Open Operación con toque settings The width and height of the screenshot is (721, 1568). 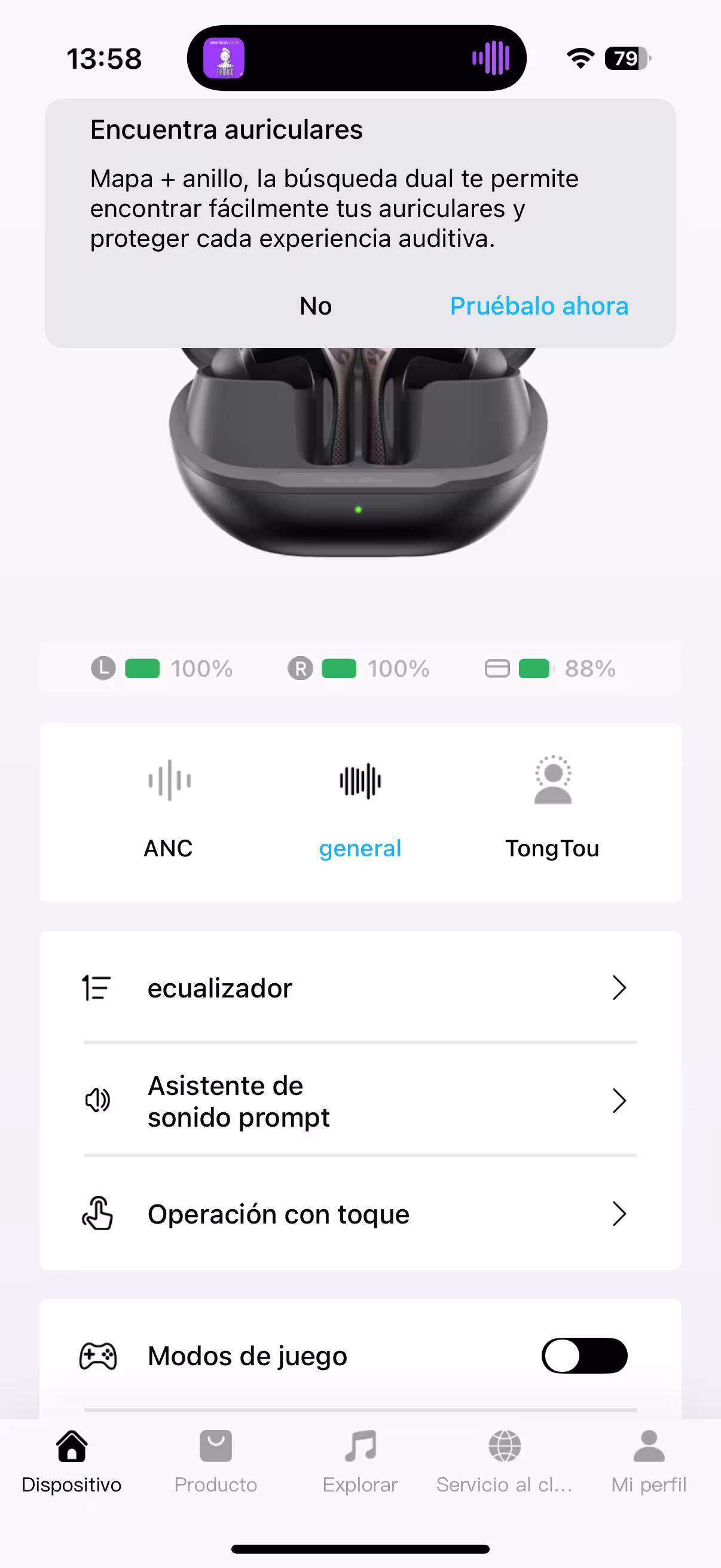[x=360, y=1214]
